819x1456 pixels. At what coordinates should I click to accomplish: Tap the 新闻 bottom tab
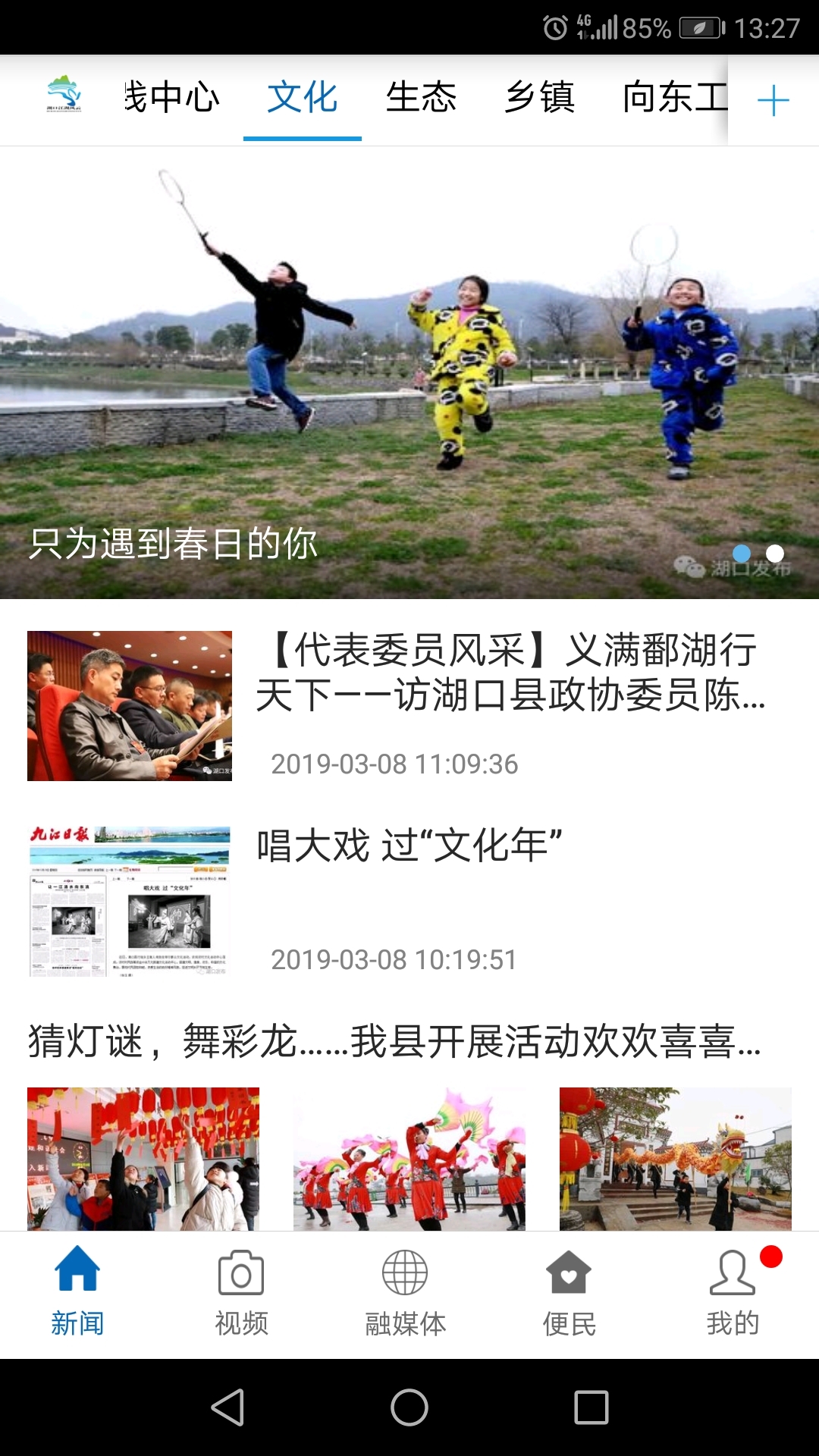click(x=77, y=1294)
